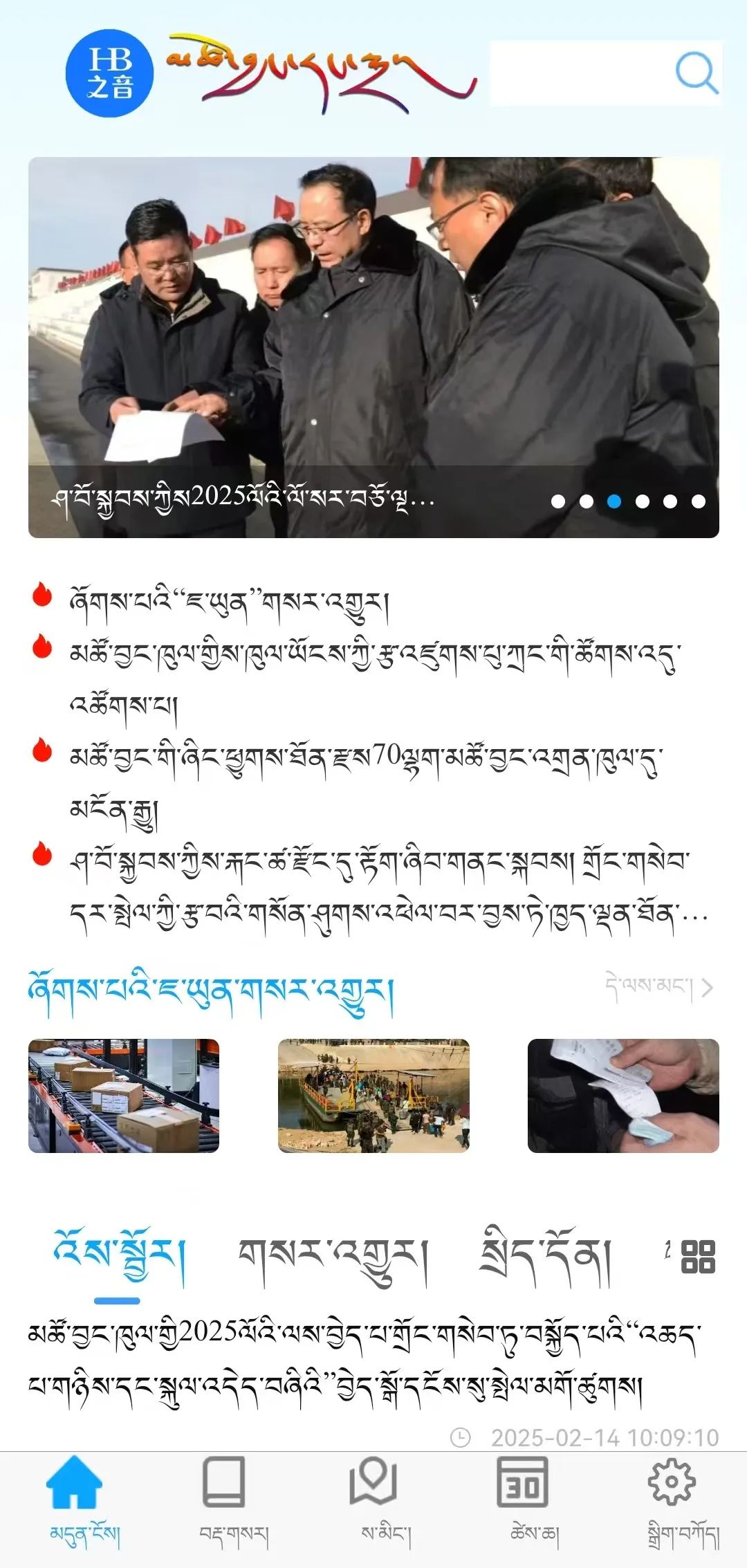
Task: Switch to the book icon bottom tab
Action: [x=224, y=1501]
